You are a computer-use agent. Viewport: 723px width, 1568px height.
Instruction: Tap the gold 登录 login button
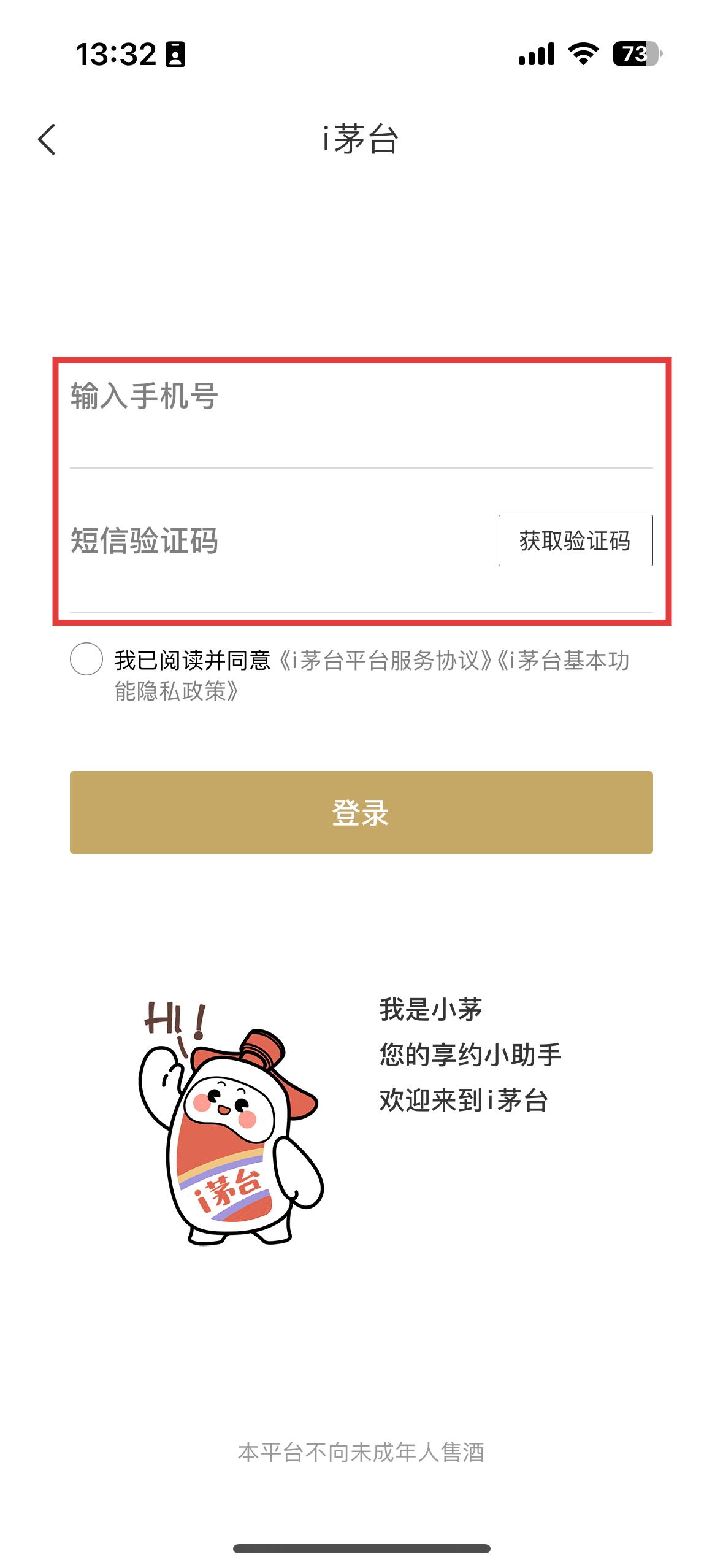point(361,812)
